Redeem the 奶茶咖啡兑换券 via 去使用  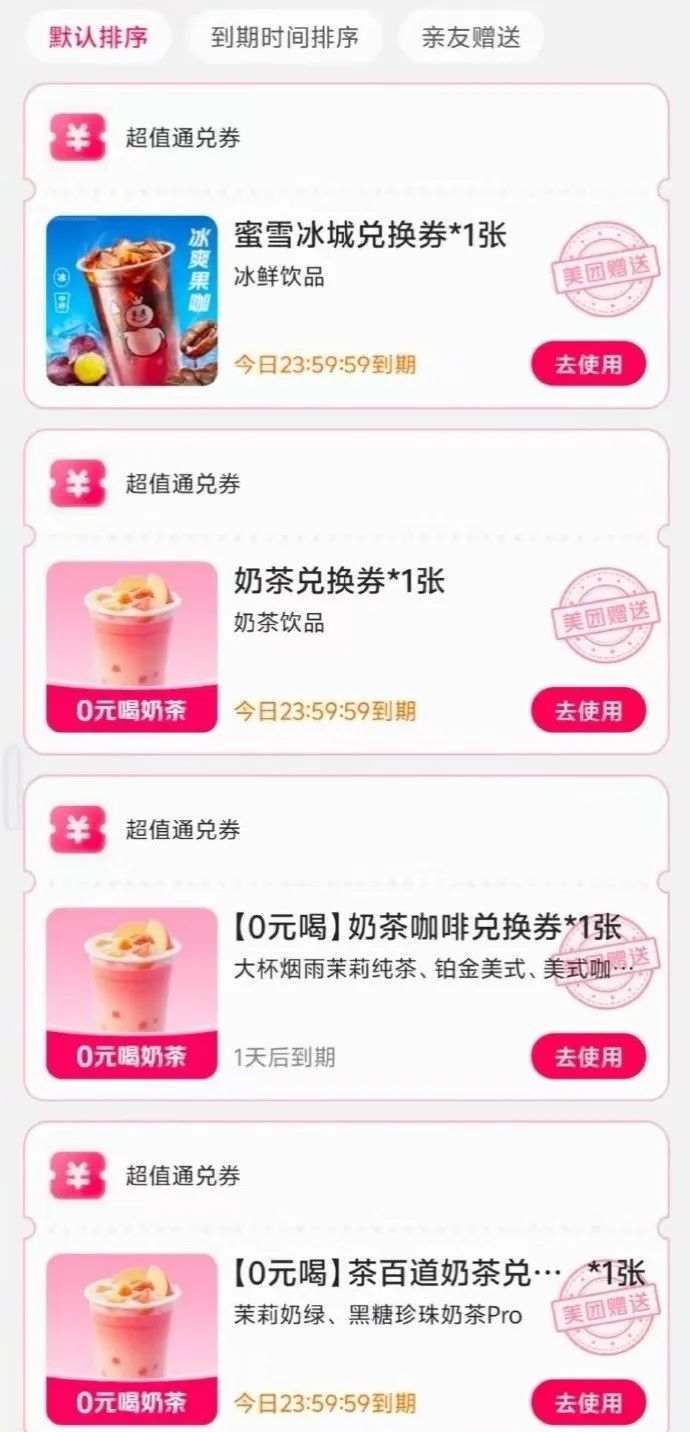point(588,1057)
